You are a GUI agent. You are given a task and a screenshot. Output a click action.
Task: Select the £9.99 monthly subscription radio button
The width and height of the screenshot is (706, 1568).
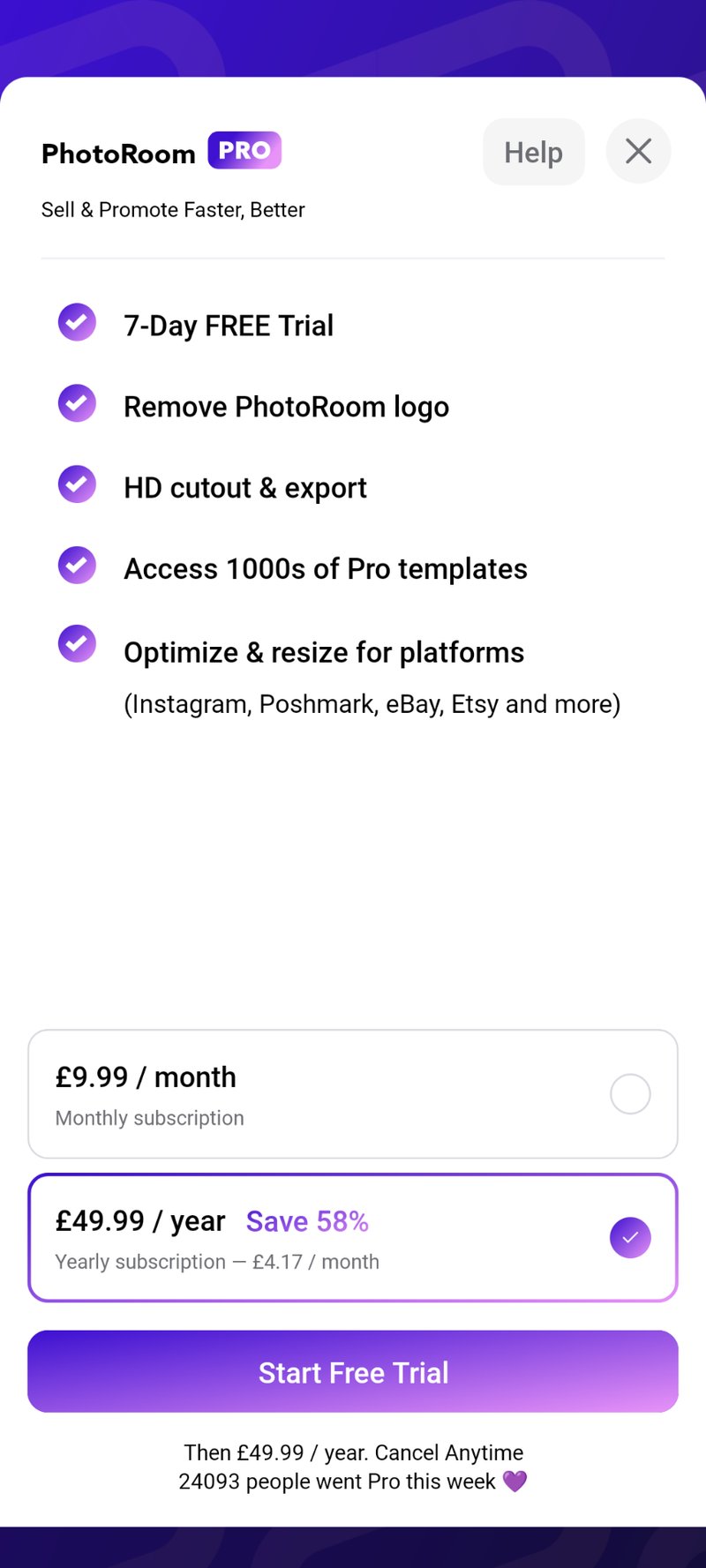pos(630,1093)
